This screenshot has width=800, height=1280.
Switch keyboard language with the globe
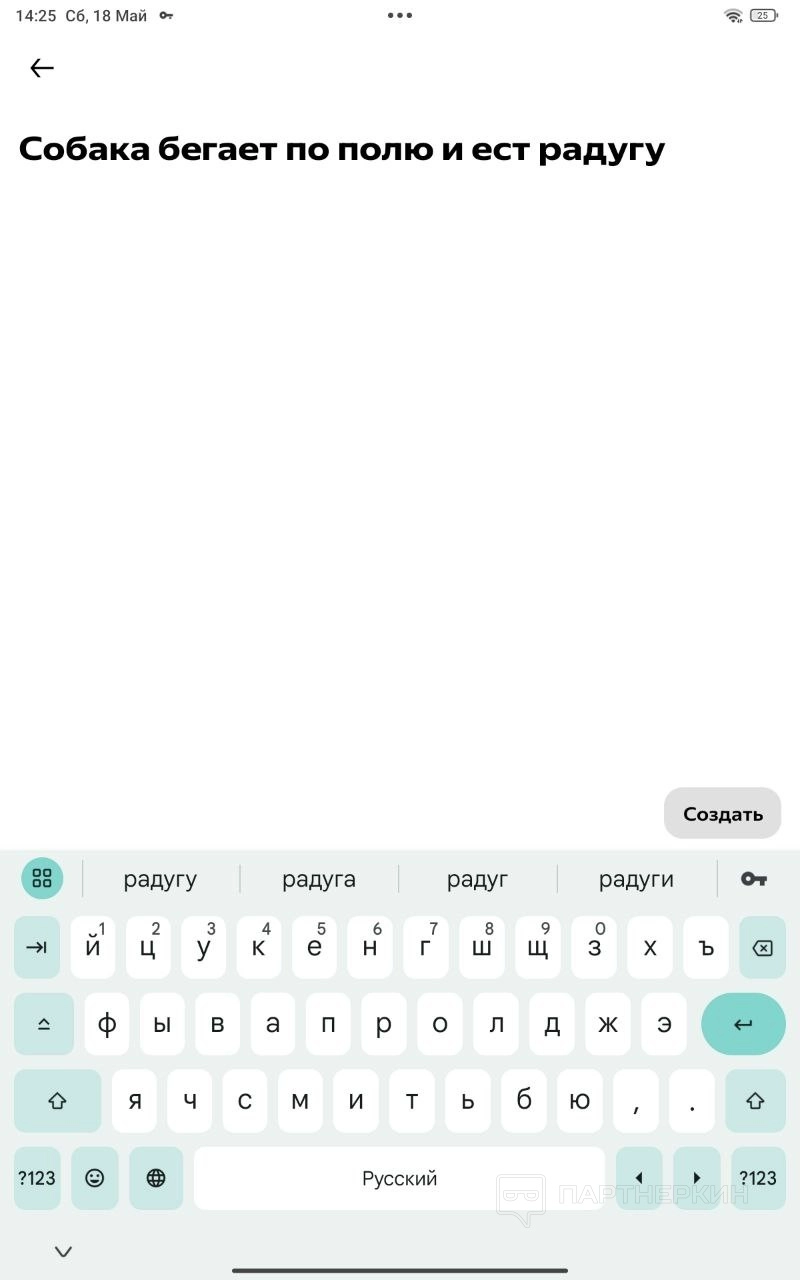click(156, 1178)
